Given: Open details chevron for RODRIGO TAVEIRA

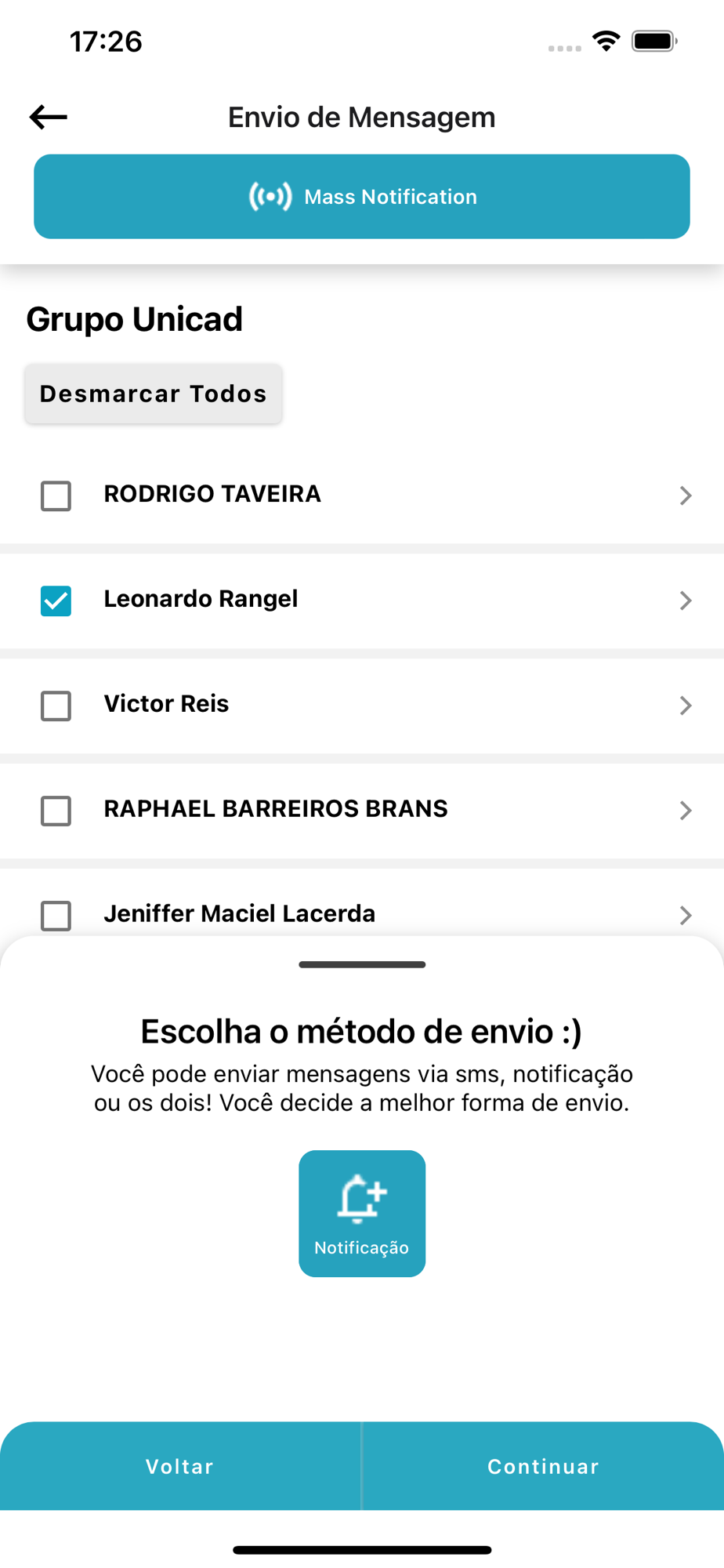Looking at the screenshot, I should point(685,495).
